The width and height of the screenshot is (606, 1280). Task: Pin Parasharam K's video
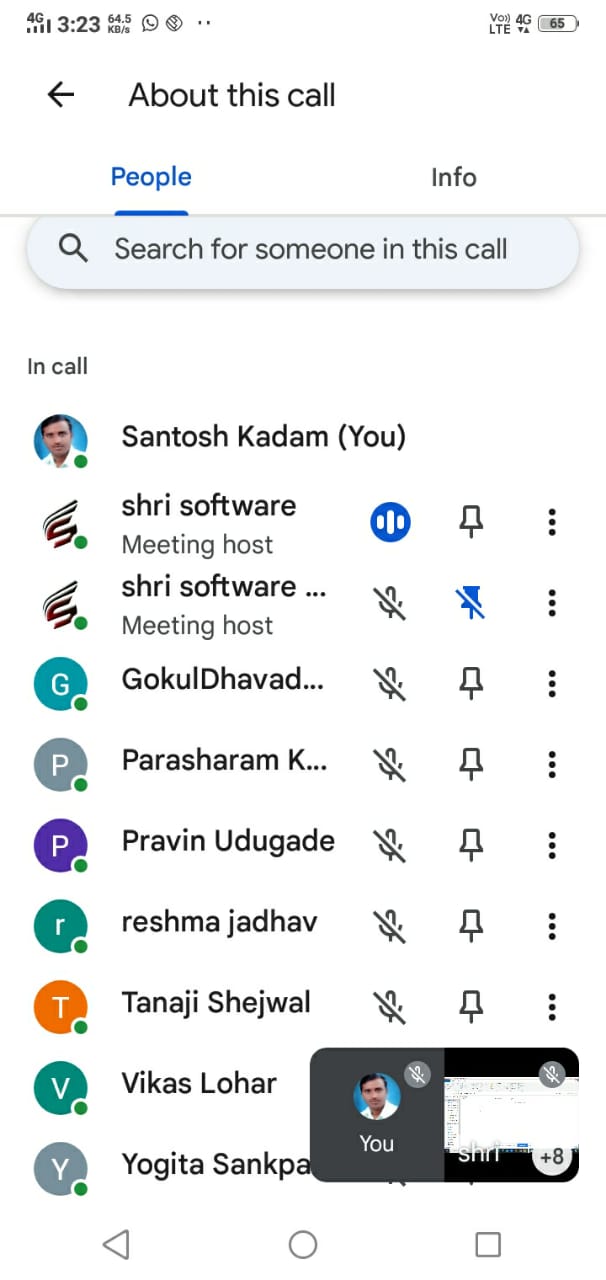coord(471,765)
